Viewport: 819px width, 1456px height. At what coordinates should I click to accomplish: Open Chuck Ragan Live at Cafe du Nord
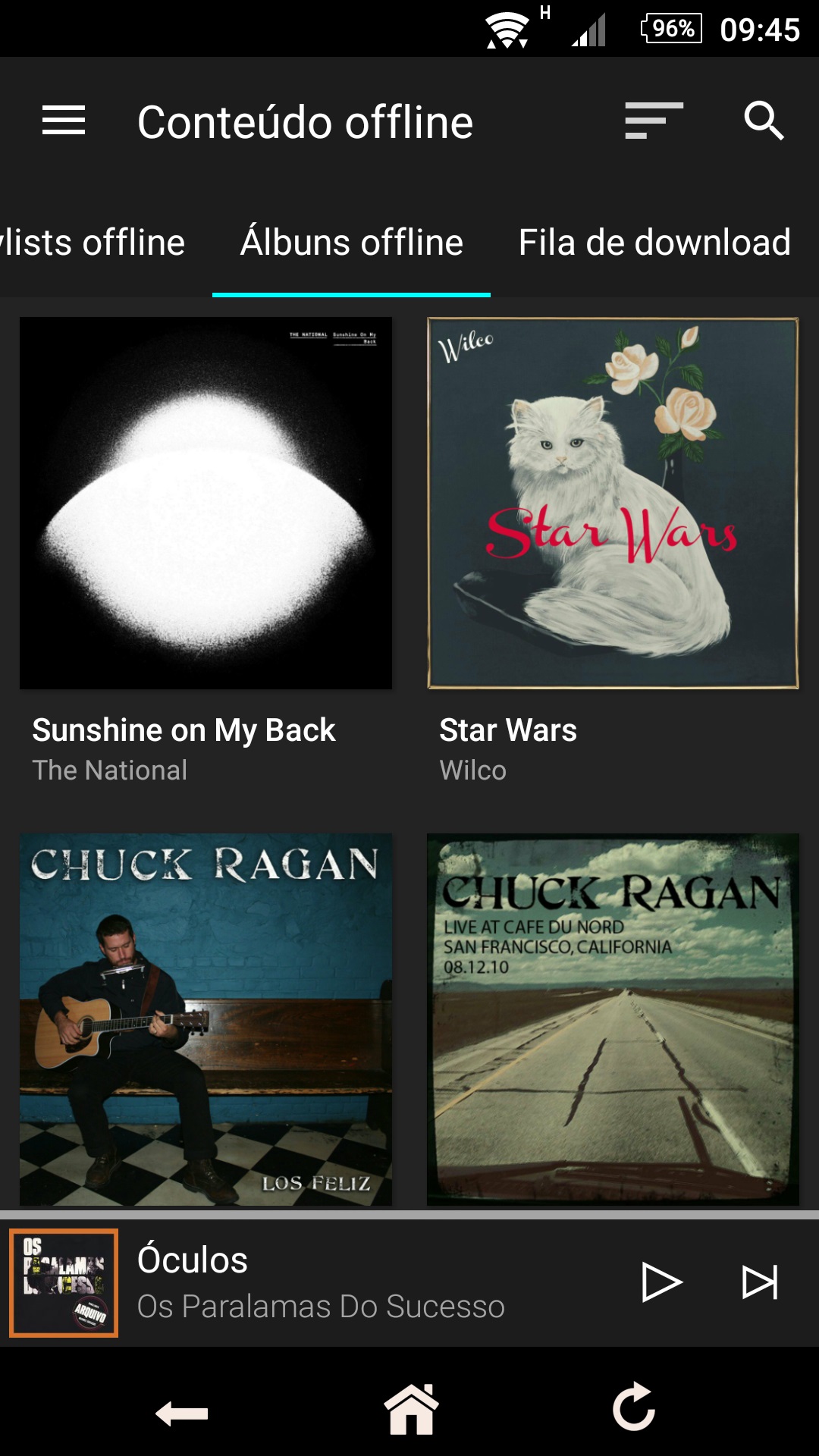tap(613, 1019)
